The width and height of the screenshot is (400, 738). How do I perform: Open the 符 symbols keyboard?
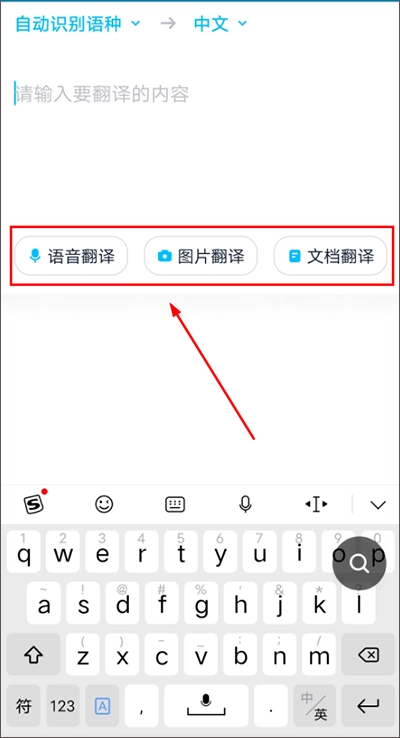click(x=24, y=706)
